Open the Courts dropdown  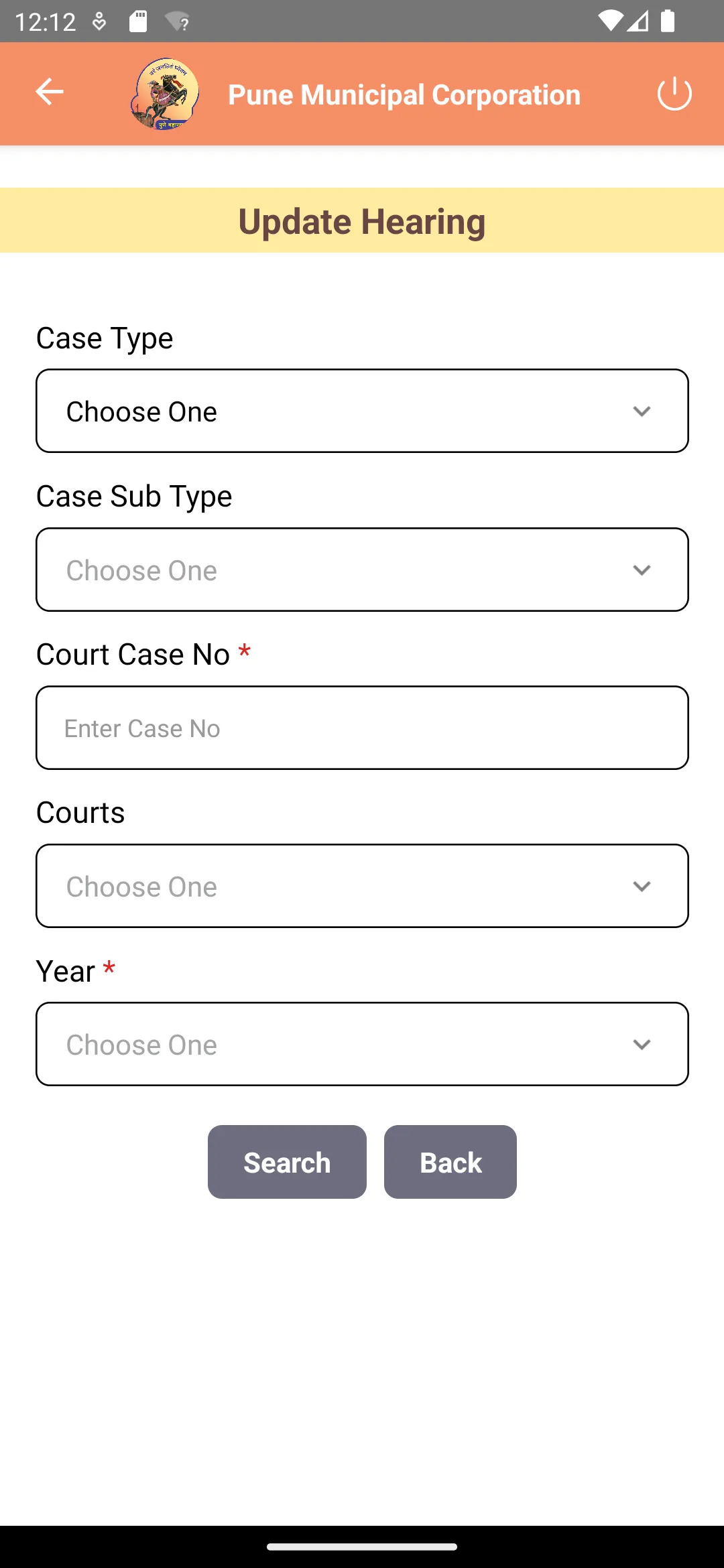click(362, 886)
